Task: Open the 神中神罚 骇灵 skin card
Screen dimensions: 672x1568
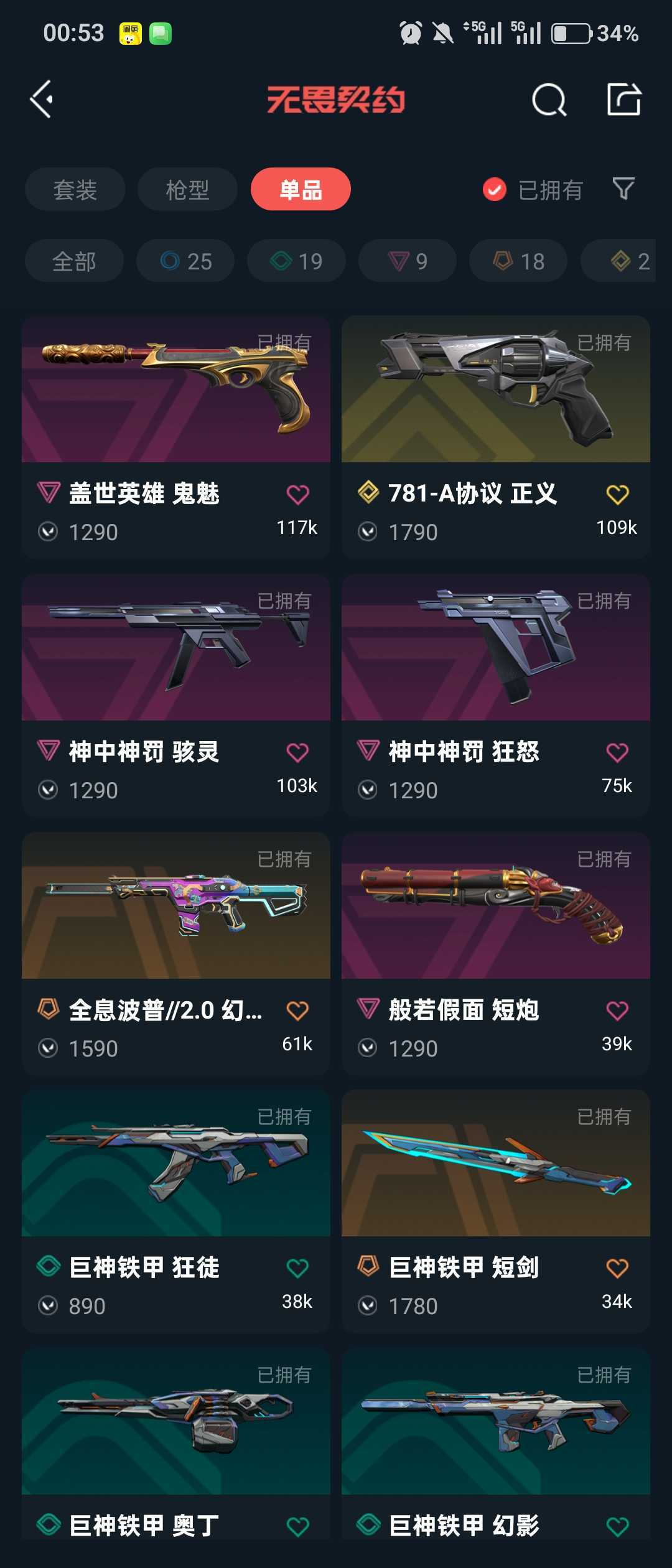Action: click(176, 695)
